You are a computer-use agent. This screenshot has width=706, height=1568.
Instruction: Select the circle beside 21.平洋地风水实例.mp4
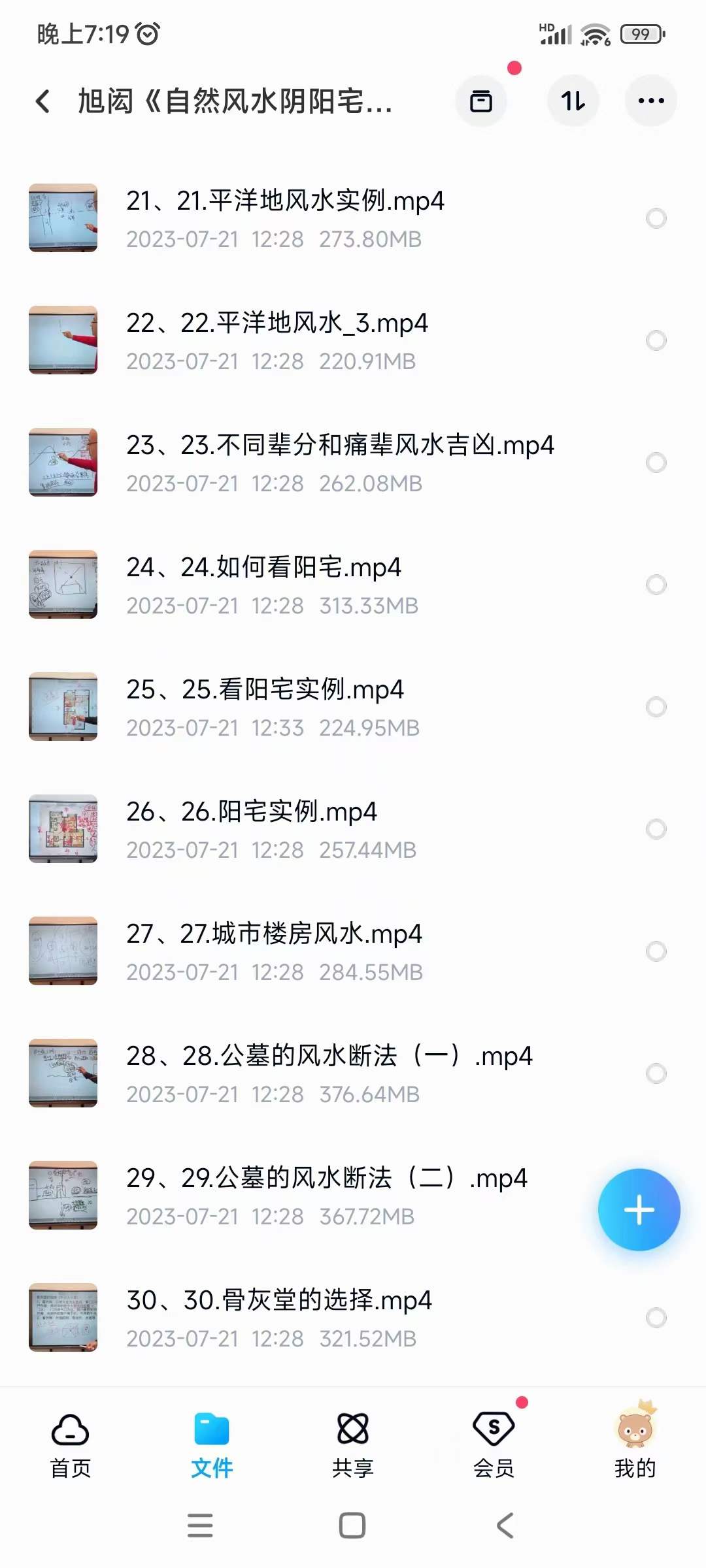[656, 218]
